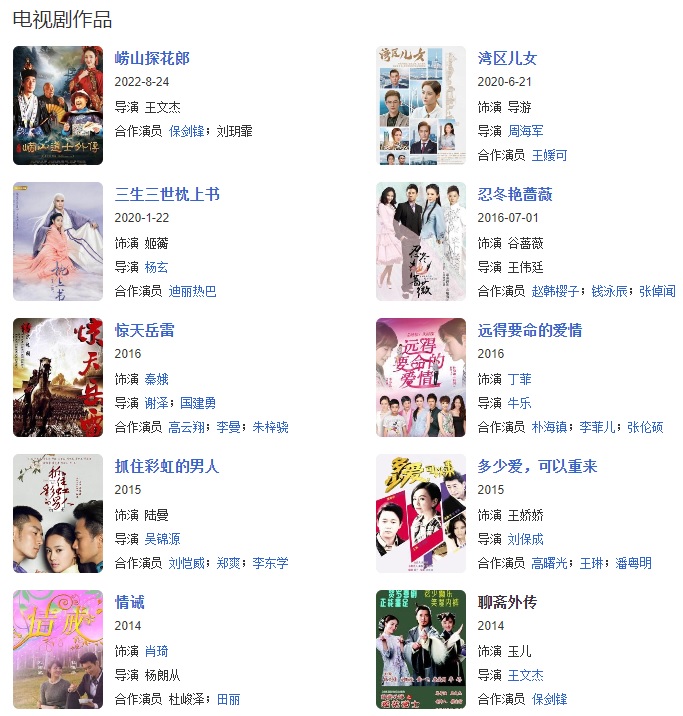The image size is (683, 716).
Task: Open the 湾区儿女 poster thumbnail
Action: 421,105
